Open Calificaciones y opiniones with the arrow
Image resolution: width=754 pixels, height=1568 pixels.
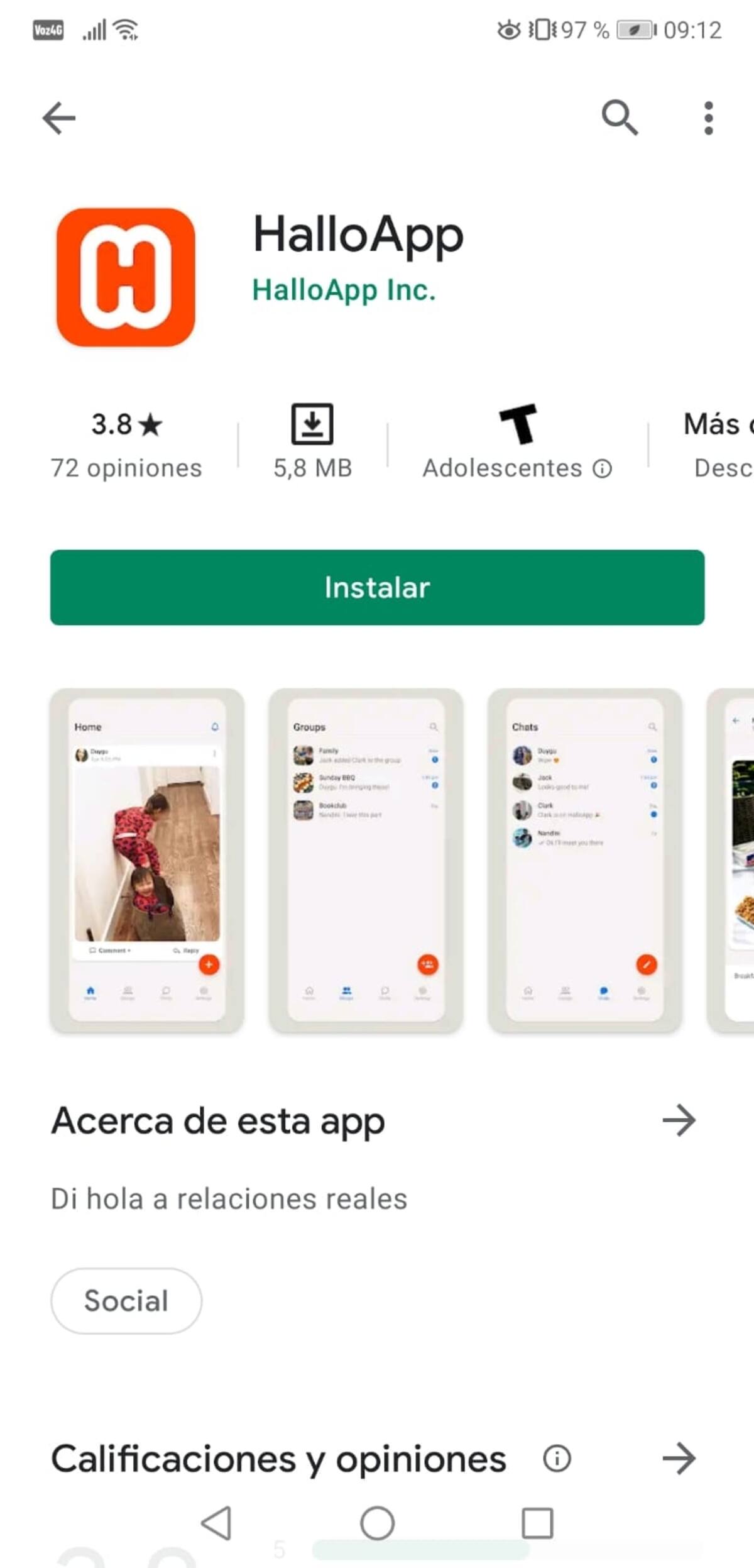tap(679, 1458)
